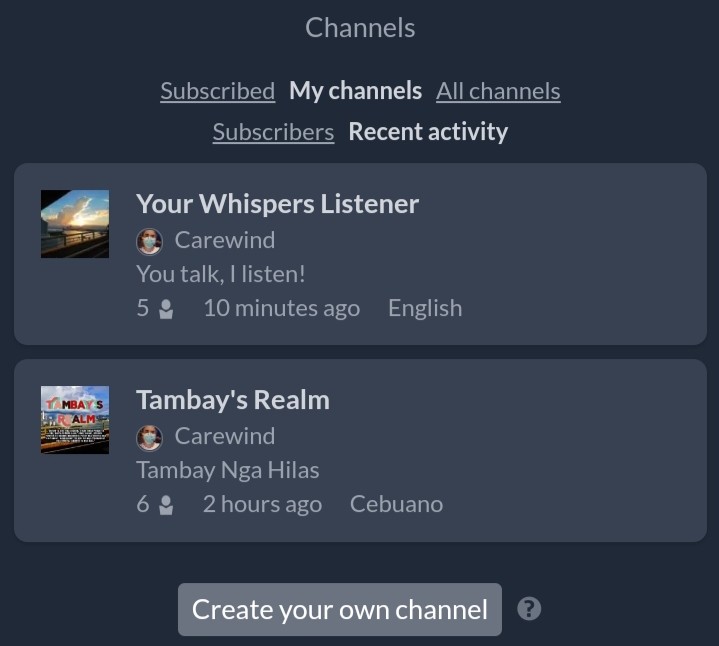
Task: Select the My channels tab
Action: [355, 91]
